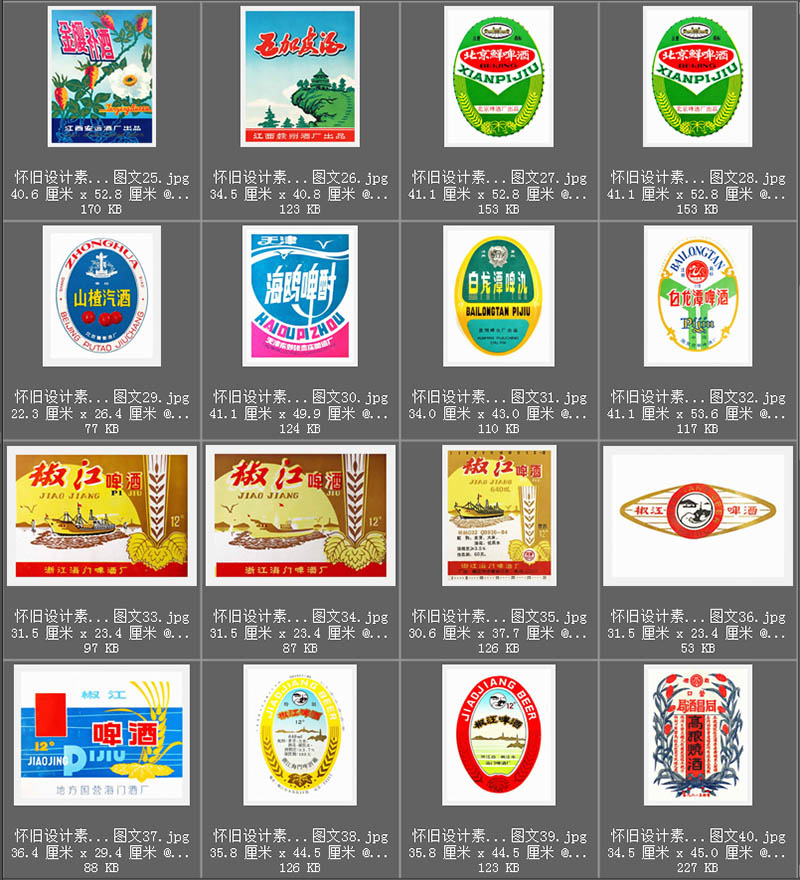Open the first green 北京鲜啤酒 oval label
Screen dimensions: 800x880
click(x=498, y=80)
